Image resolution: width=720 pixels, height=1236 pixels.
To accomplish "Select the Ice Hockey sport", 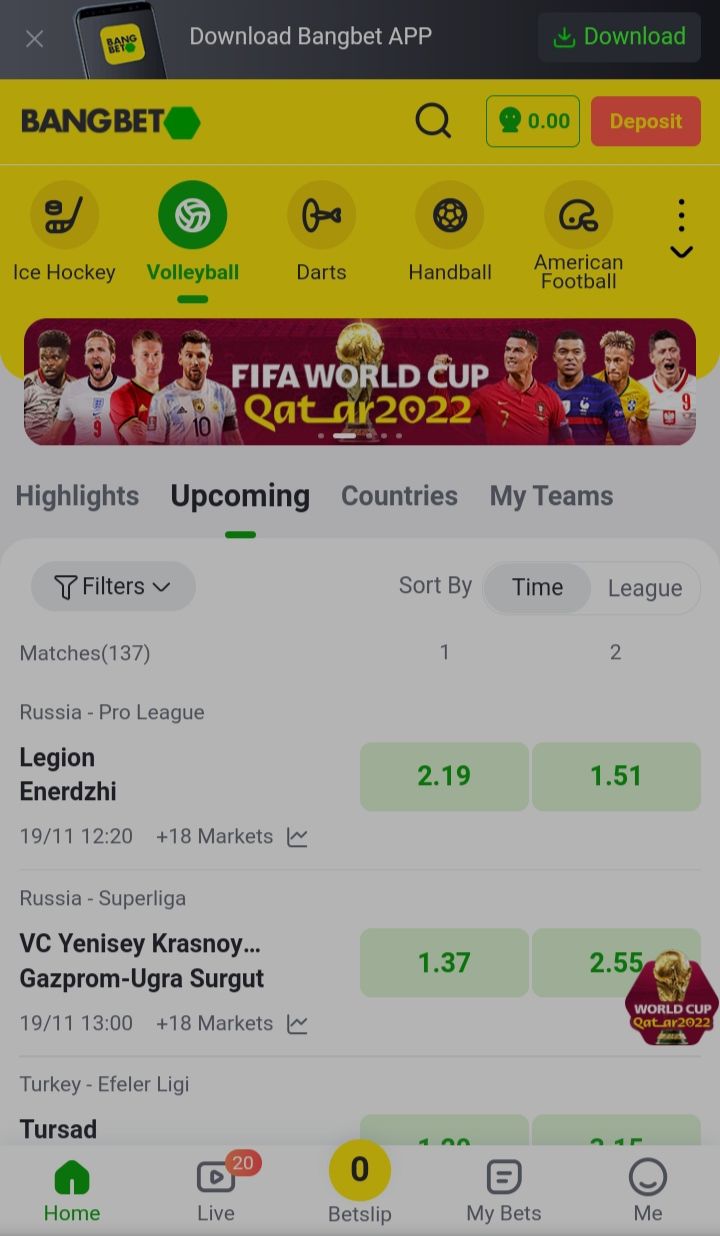I will coord(64,232).
